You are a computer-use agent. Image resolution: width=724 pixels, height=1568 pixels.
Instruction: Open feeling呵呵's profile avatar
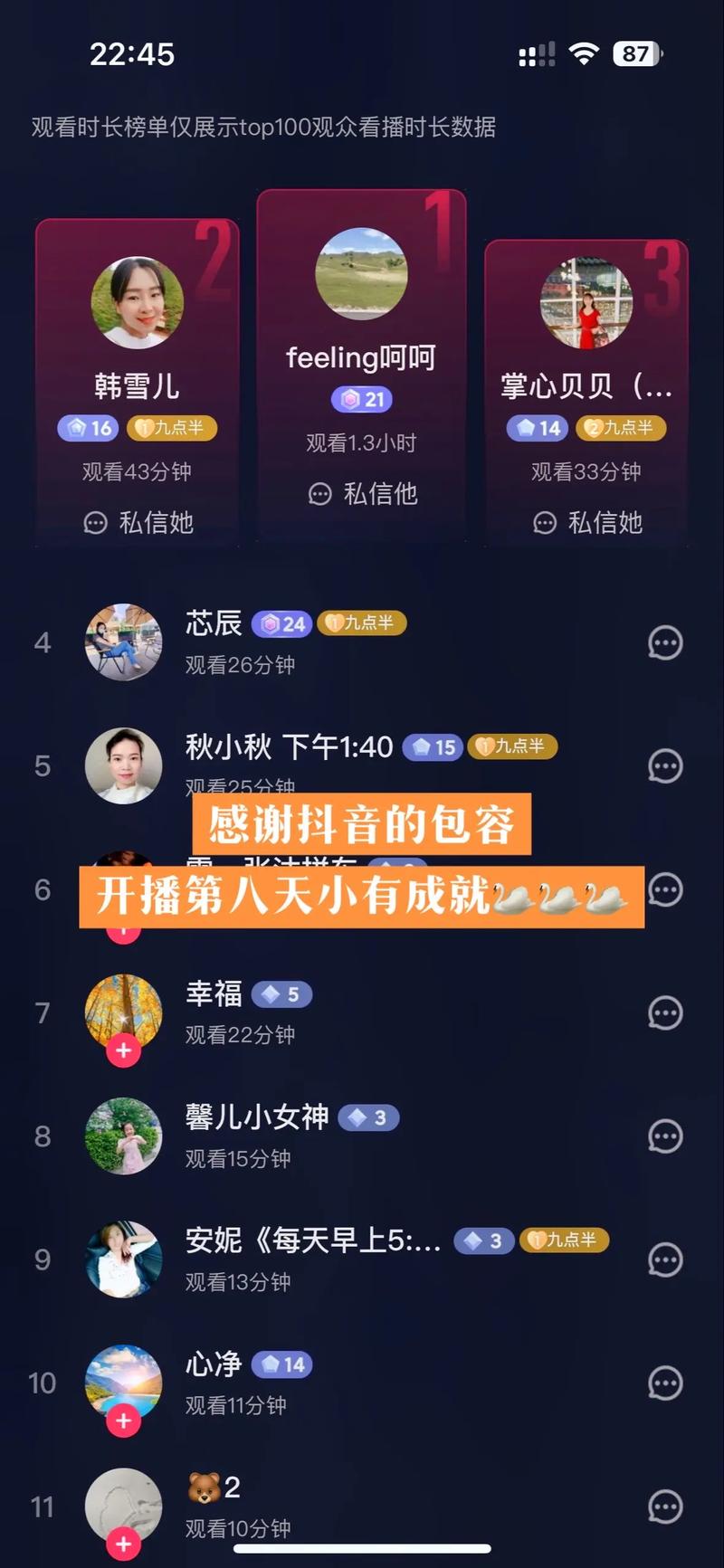point(361,273)
